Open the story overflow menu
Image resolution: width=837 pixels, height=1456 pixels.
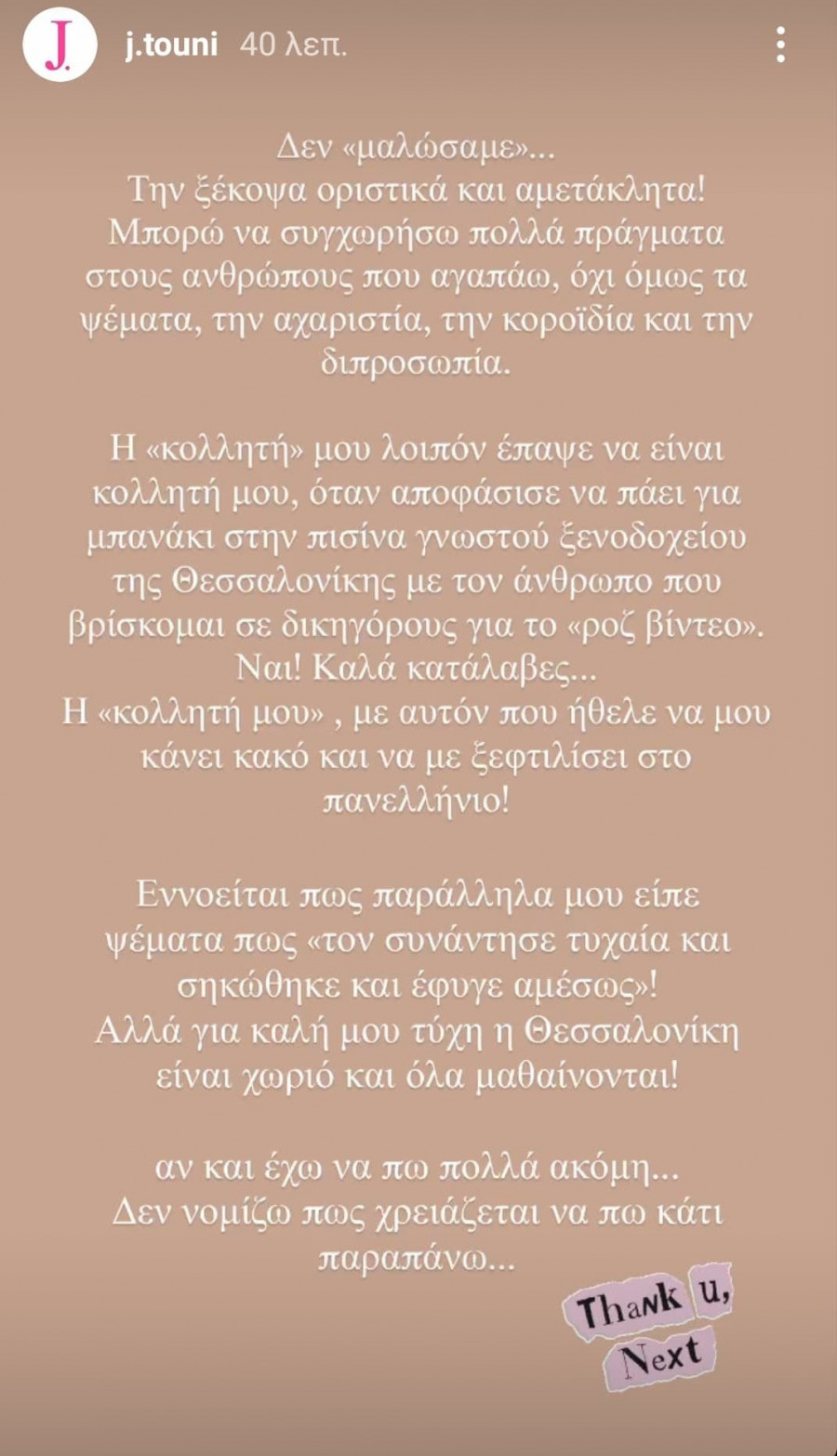(x=780, y=45)
